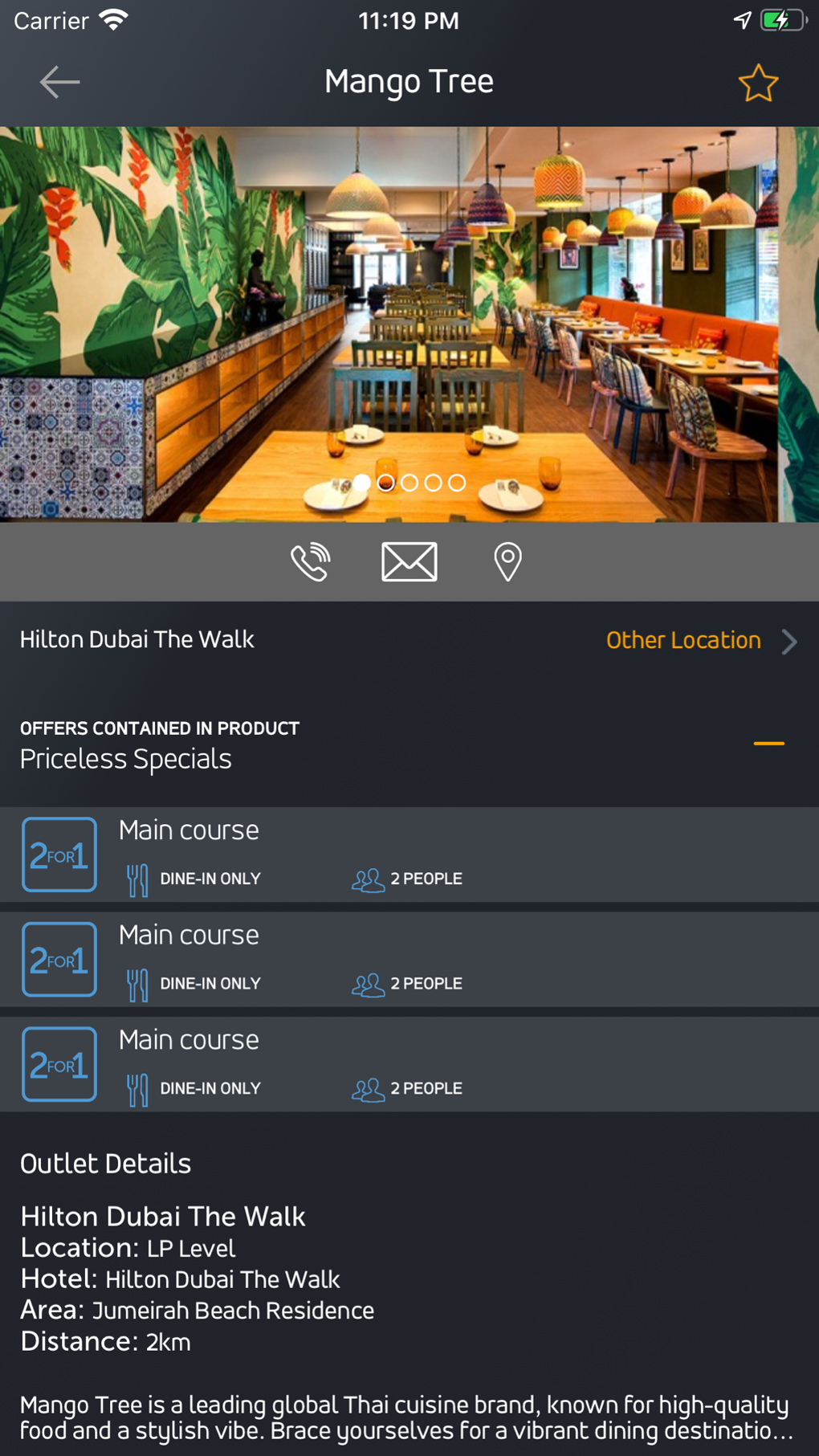
Task: Email the restaurant via envelope icon
Action: point(409,561)
